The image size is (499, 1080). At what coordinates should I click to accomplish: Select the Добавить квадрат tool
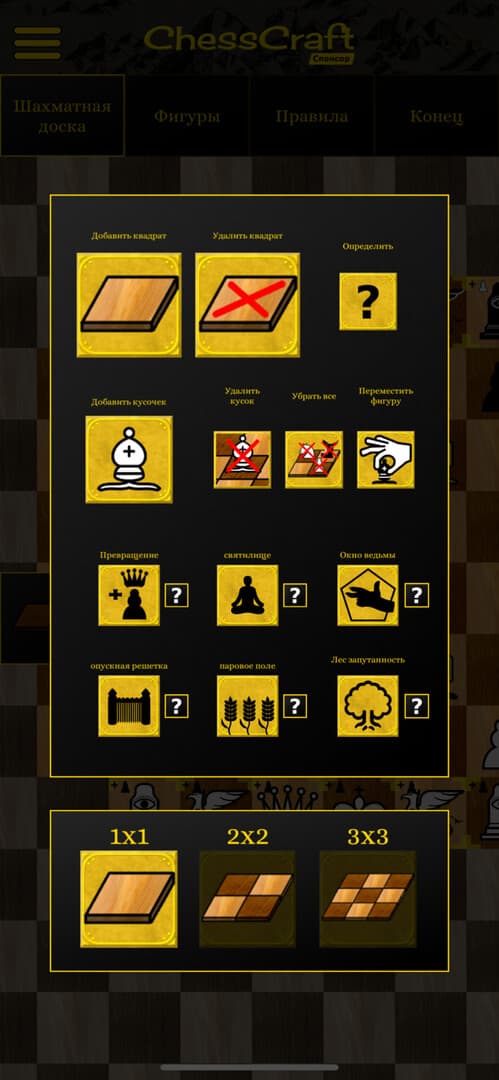tap(129, 304)
